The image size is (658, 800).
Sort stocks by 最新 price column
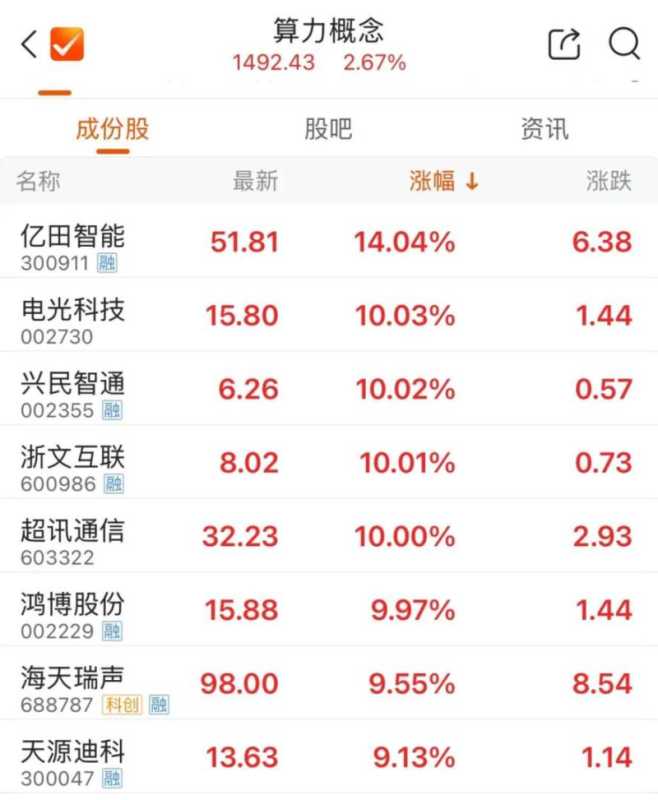tap(255, 181)
